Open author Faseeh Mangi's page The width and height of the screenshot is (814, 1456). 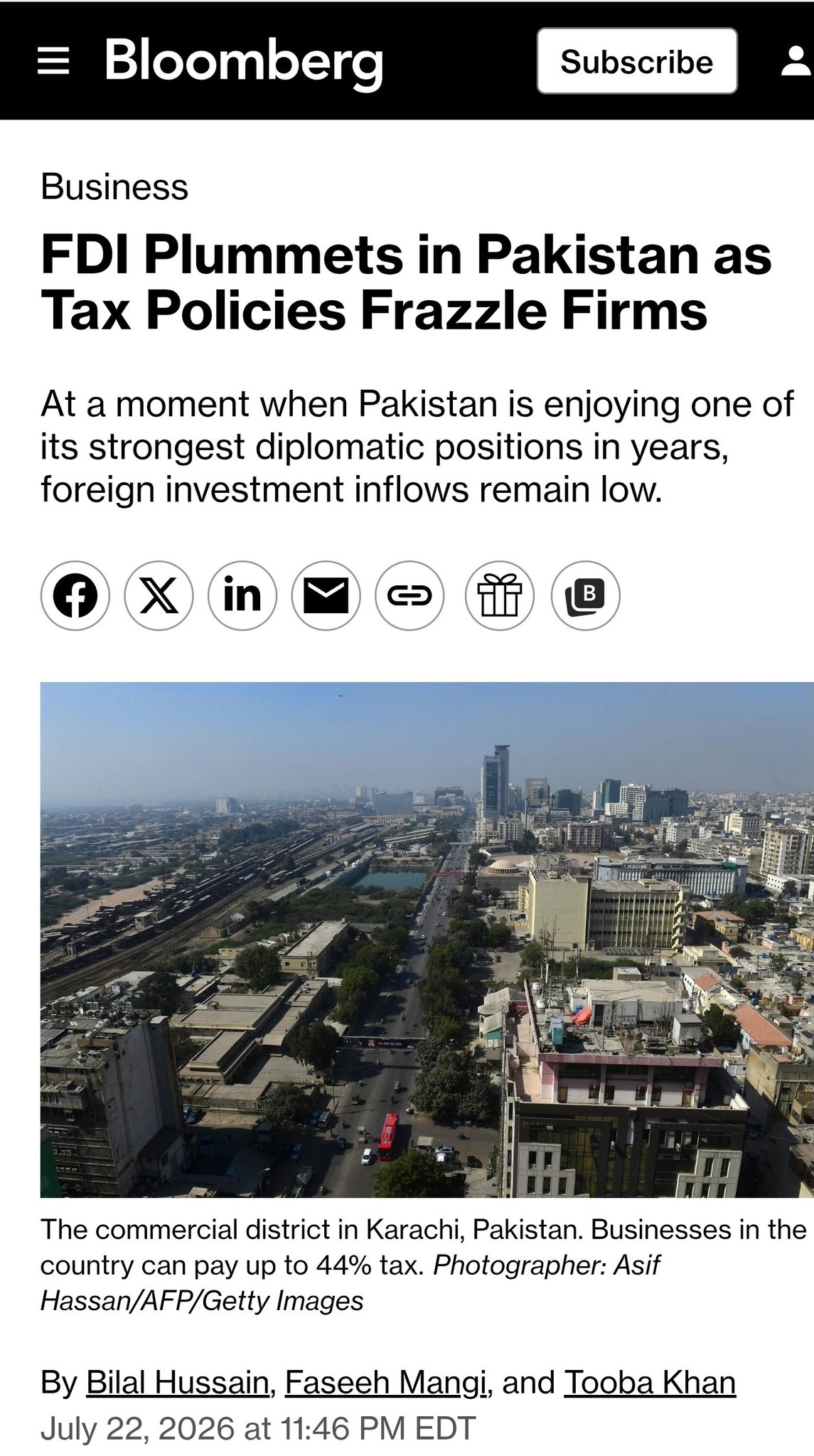[x=386, y=1382]
